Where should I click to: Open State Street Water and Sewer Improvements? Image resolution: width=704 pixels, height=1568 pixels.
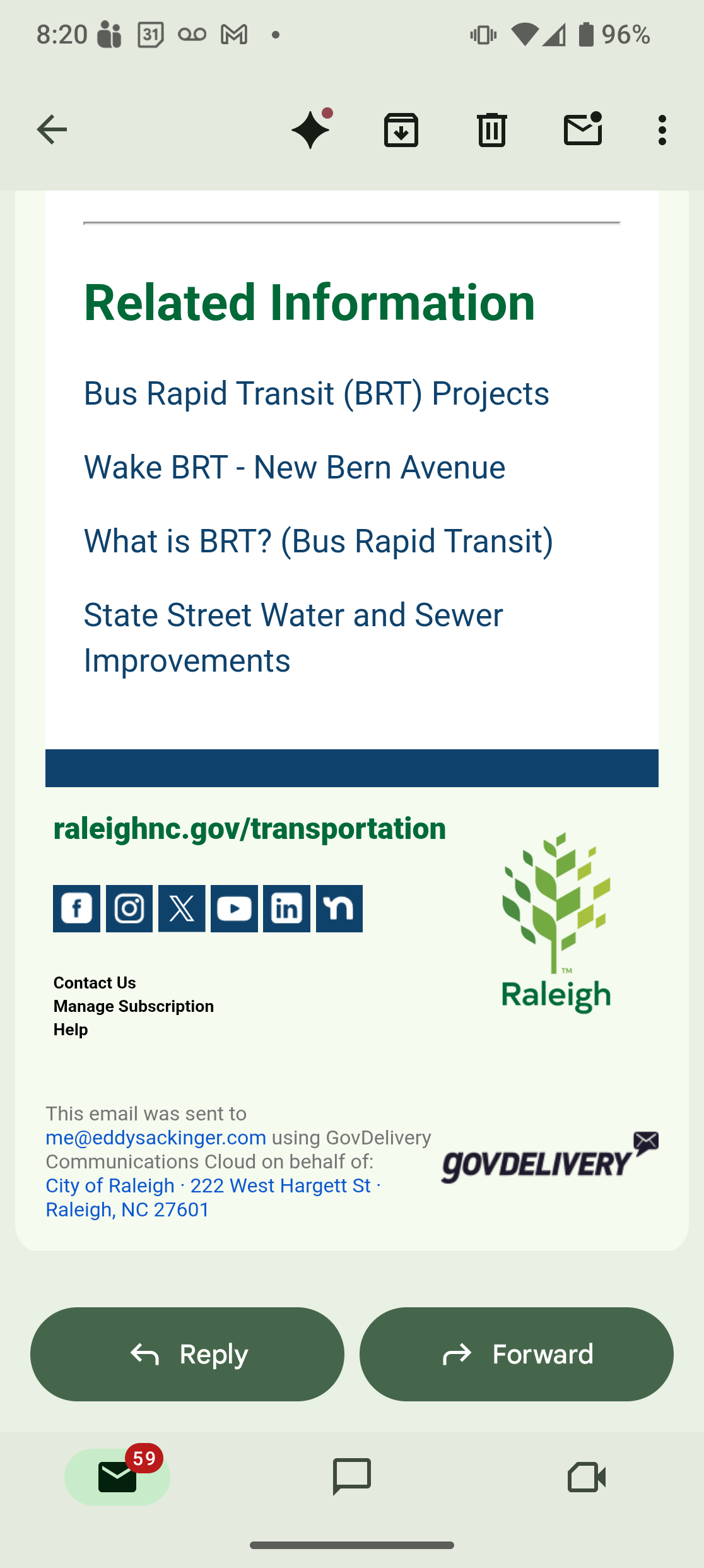(x=293, y=638)
